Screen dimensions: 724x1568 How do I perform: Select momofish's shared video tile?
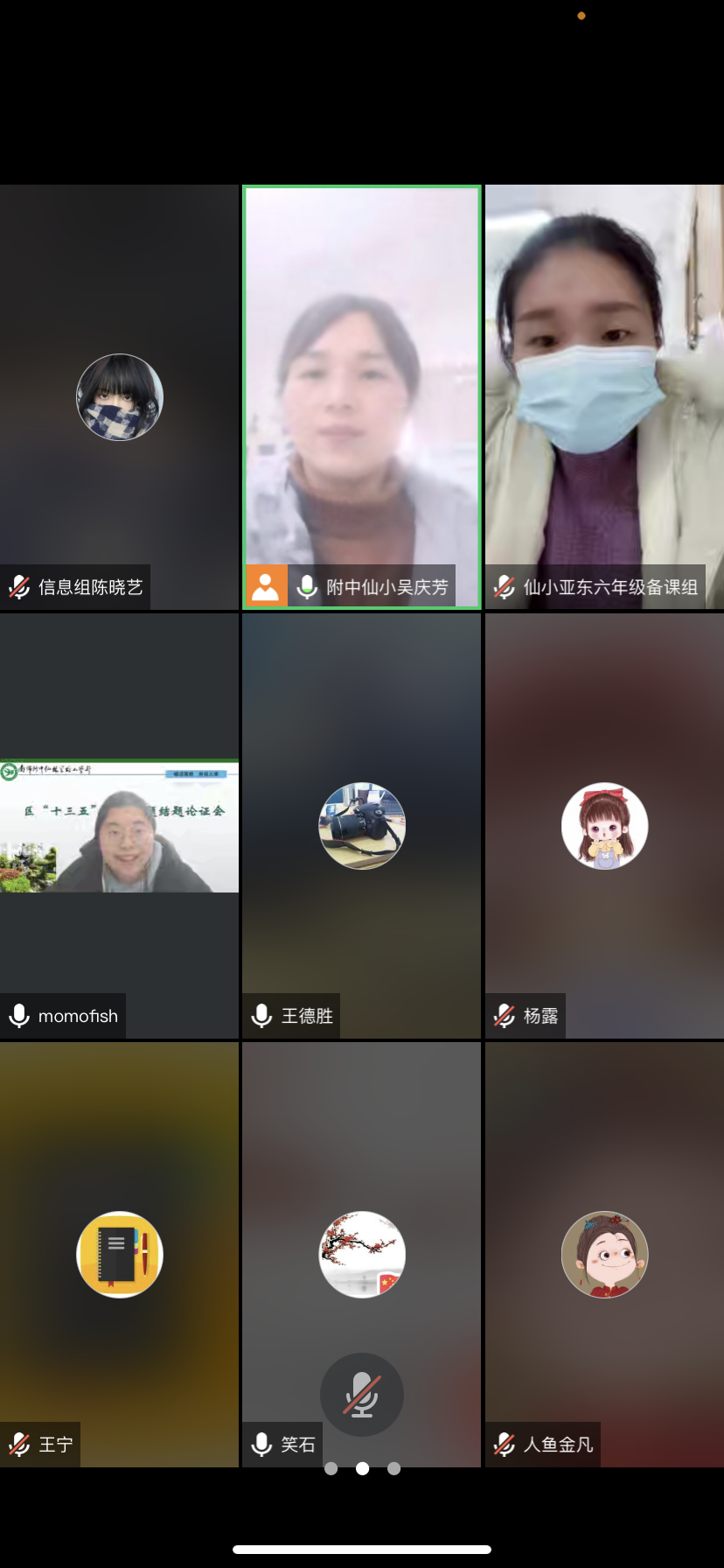coord(120,826)
